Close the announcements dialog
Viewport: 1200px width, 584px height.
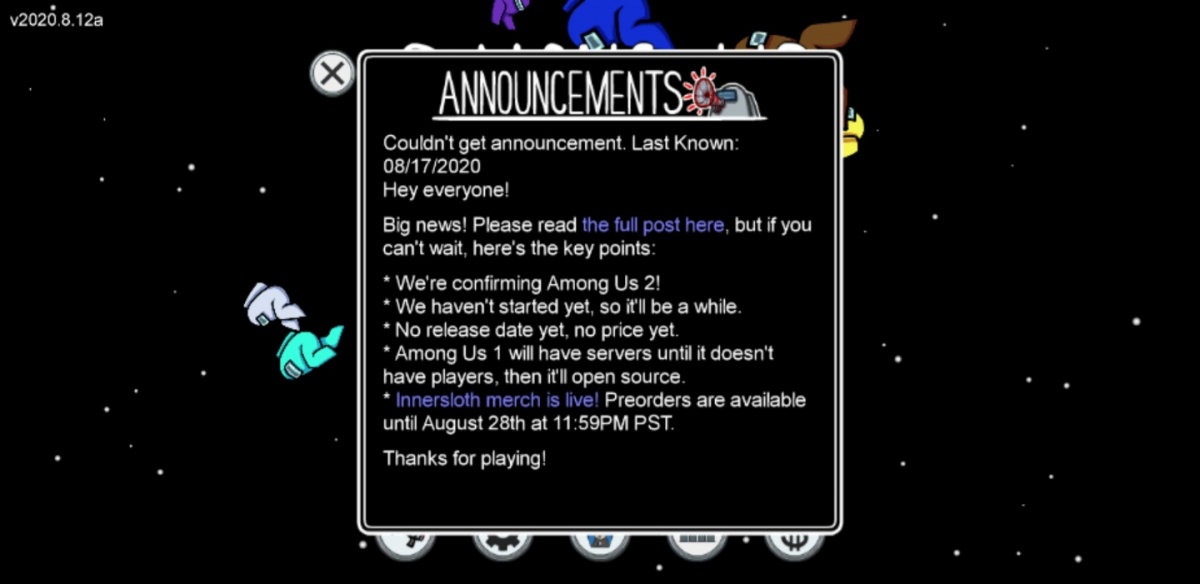(332, 73)
